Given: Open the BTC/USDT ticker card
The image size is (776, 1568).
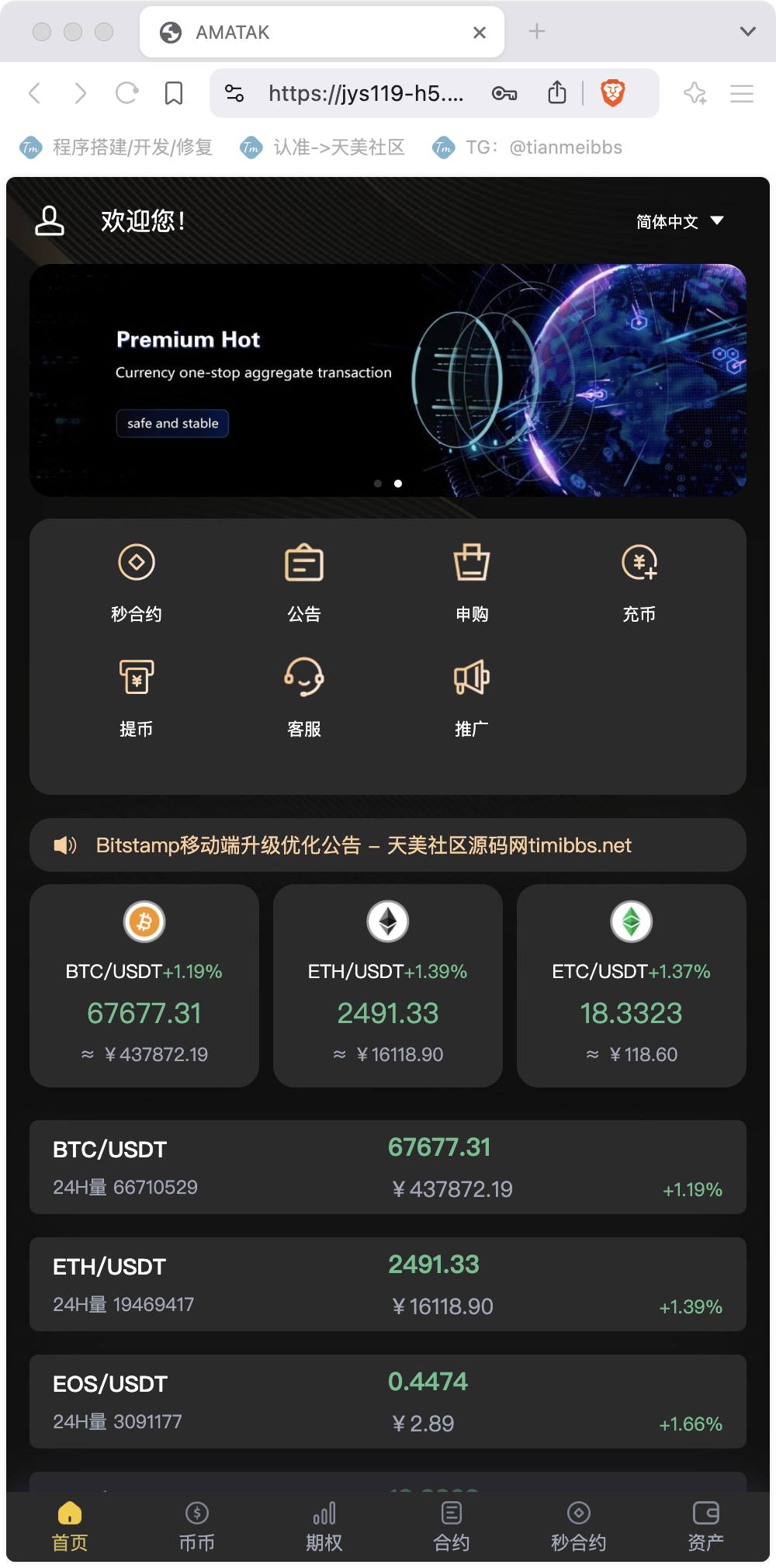Looking at the screenshot, I should click(144, 986).
